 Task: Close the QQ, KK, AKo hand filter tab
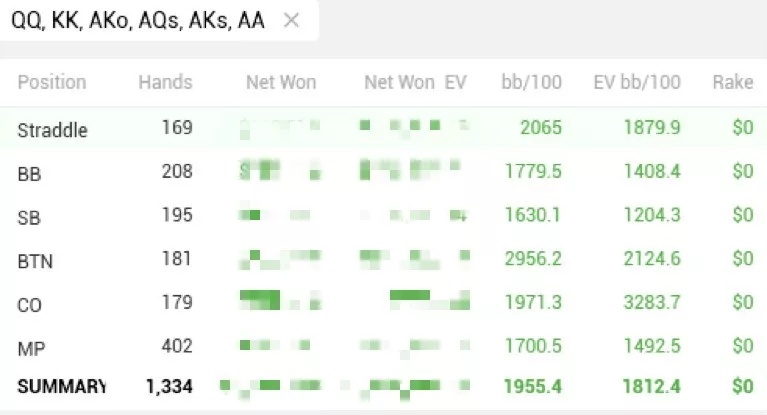click(x=291, y=21)
